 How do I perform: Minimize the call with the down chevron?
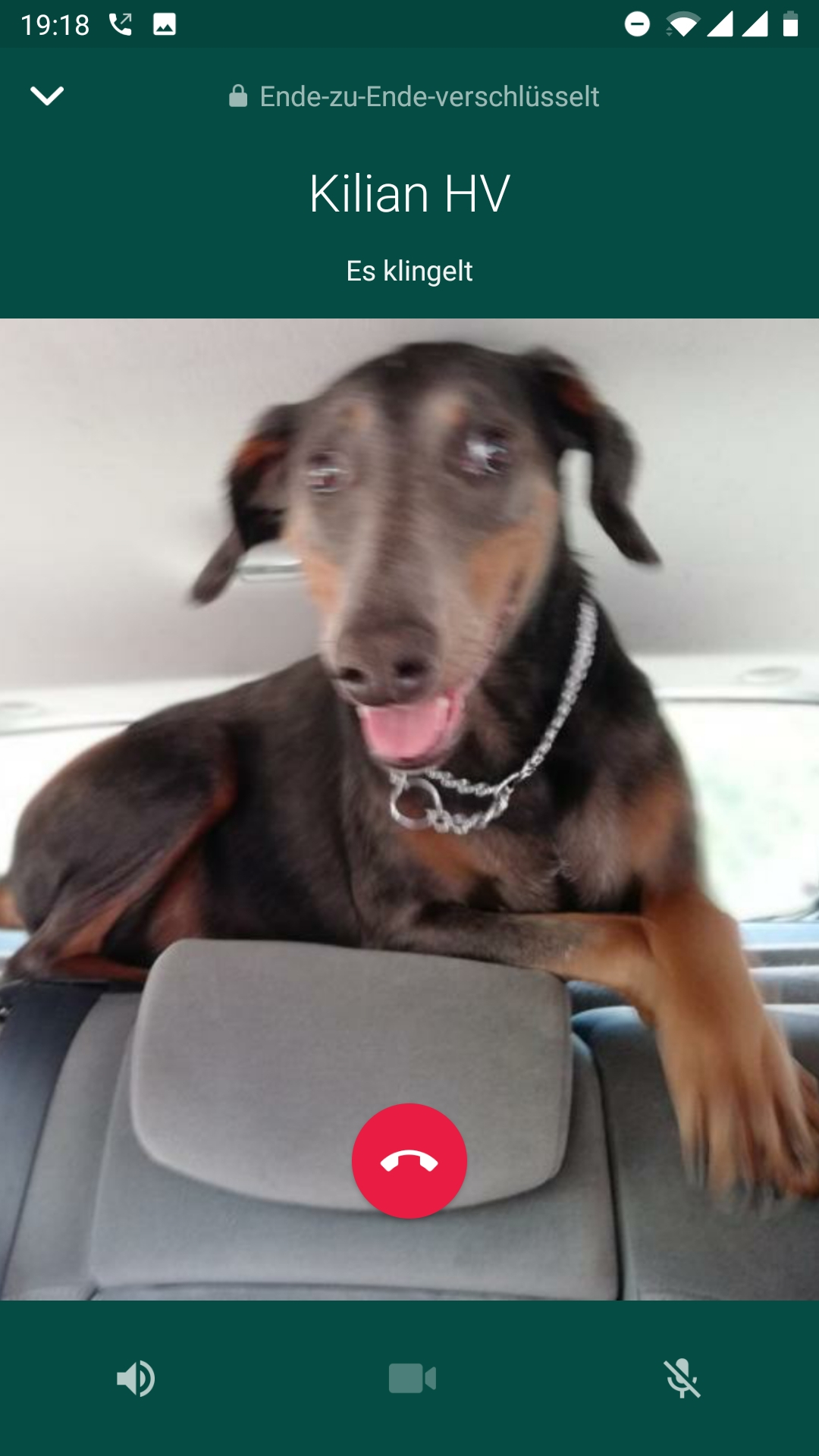click(47, 96)
